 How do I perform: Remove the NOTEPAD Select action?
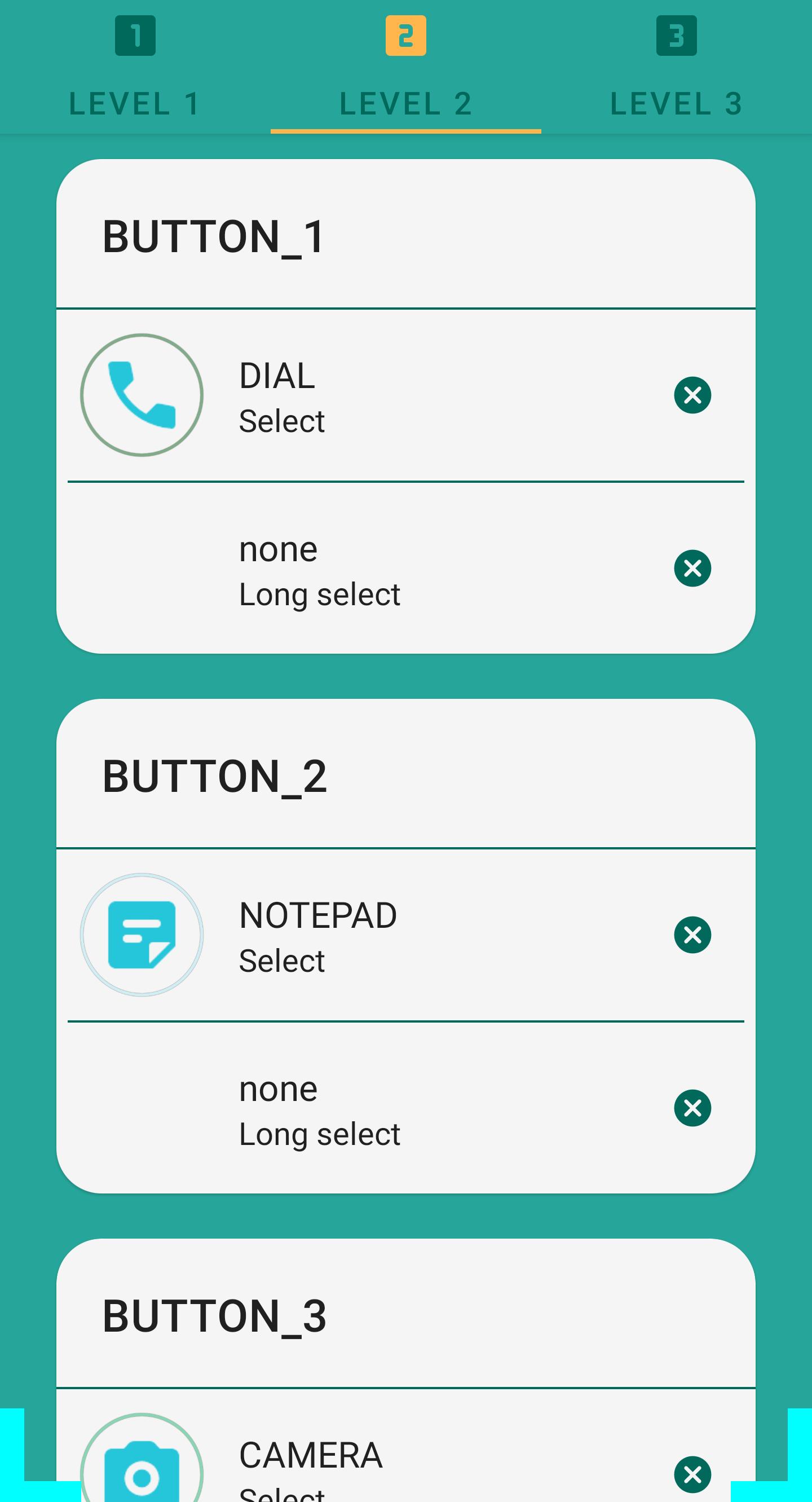[x=692, y=935]
